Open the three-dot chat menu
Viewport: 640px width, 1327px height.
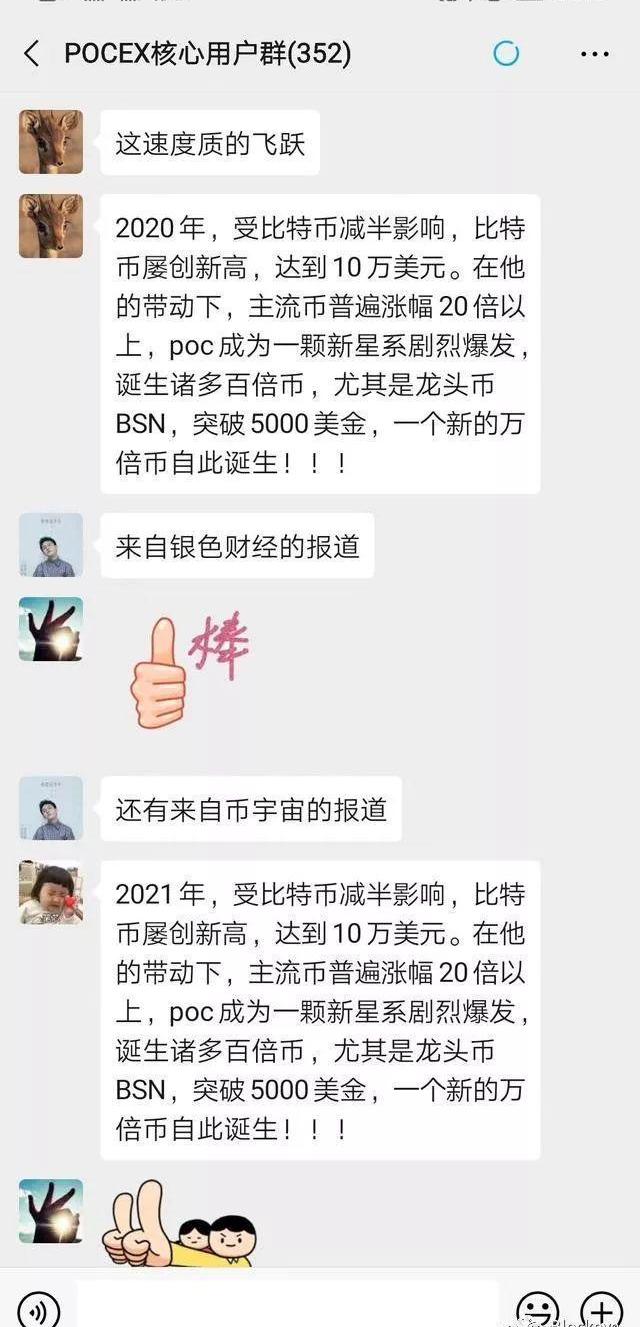click(x=594, y=54)
